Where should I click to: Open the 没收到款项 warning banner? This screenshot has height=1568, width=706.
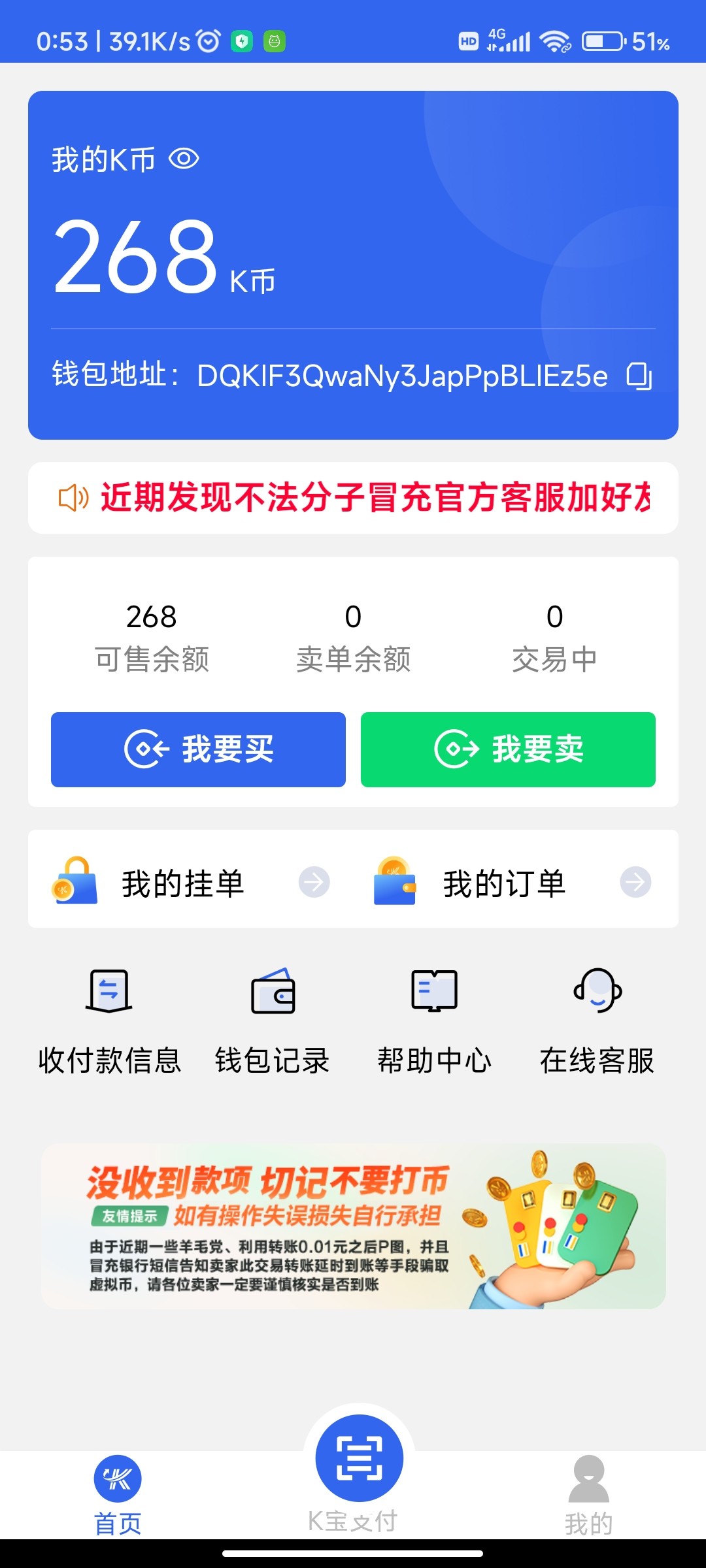pyautogui.click(x=353, y=1226)
